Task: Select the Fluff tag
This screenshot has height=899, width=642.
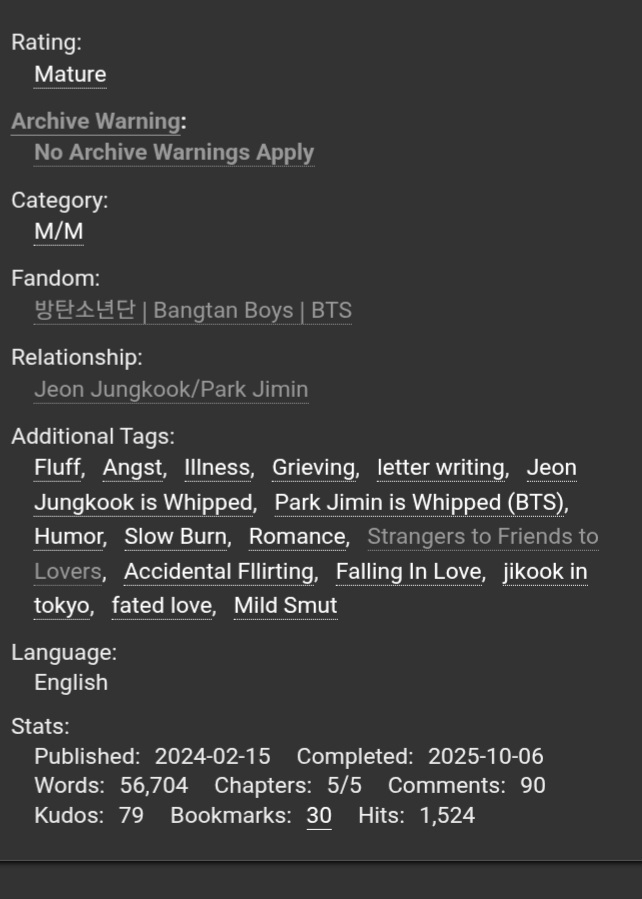Action: tap(57, 468)
